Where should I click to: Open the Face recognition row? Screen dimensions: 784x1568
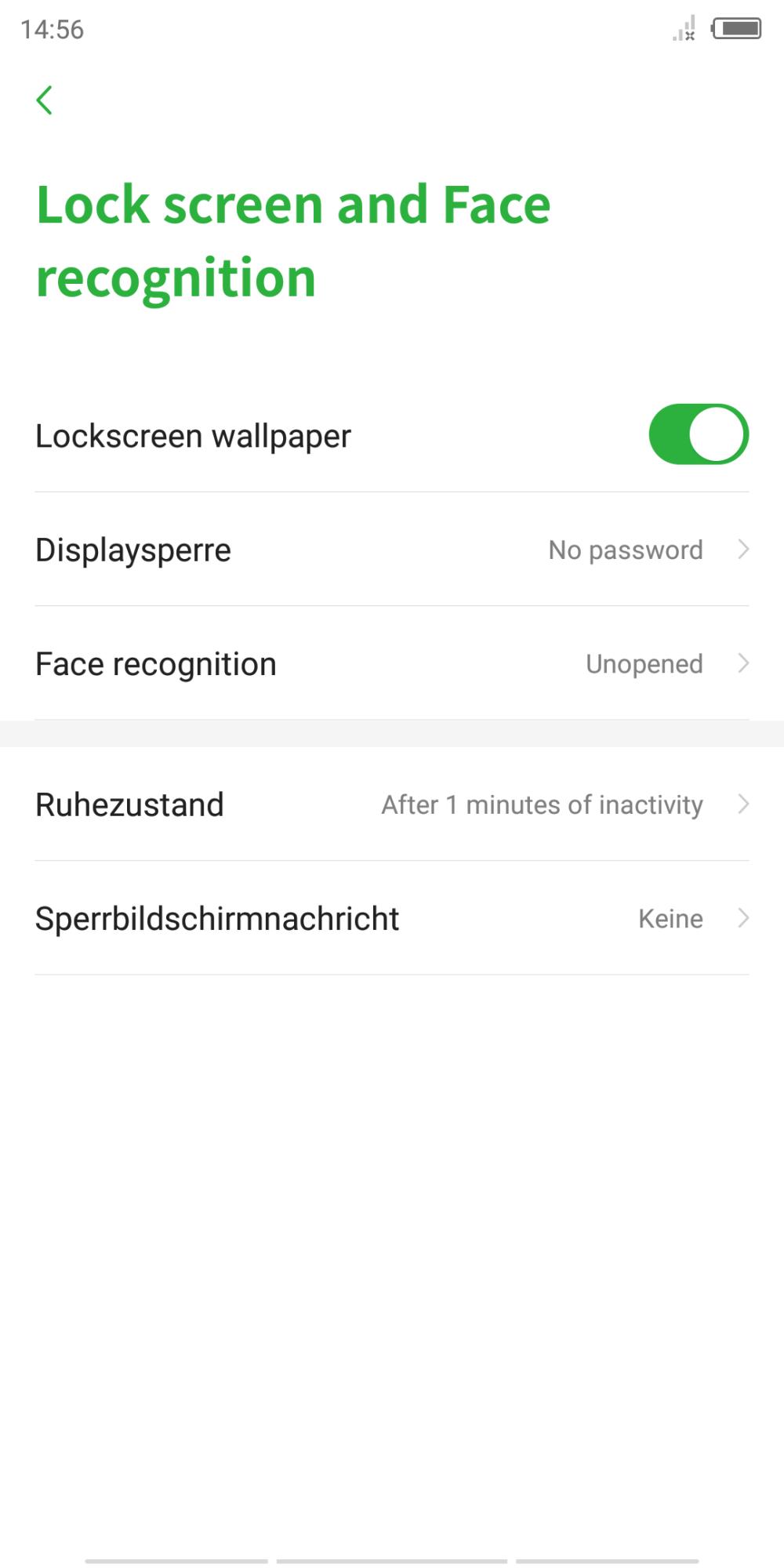click(x=392, y=663)
